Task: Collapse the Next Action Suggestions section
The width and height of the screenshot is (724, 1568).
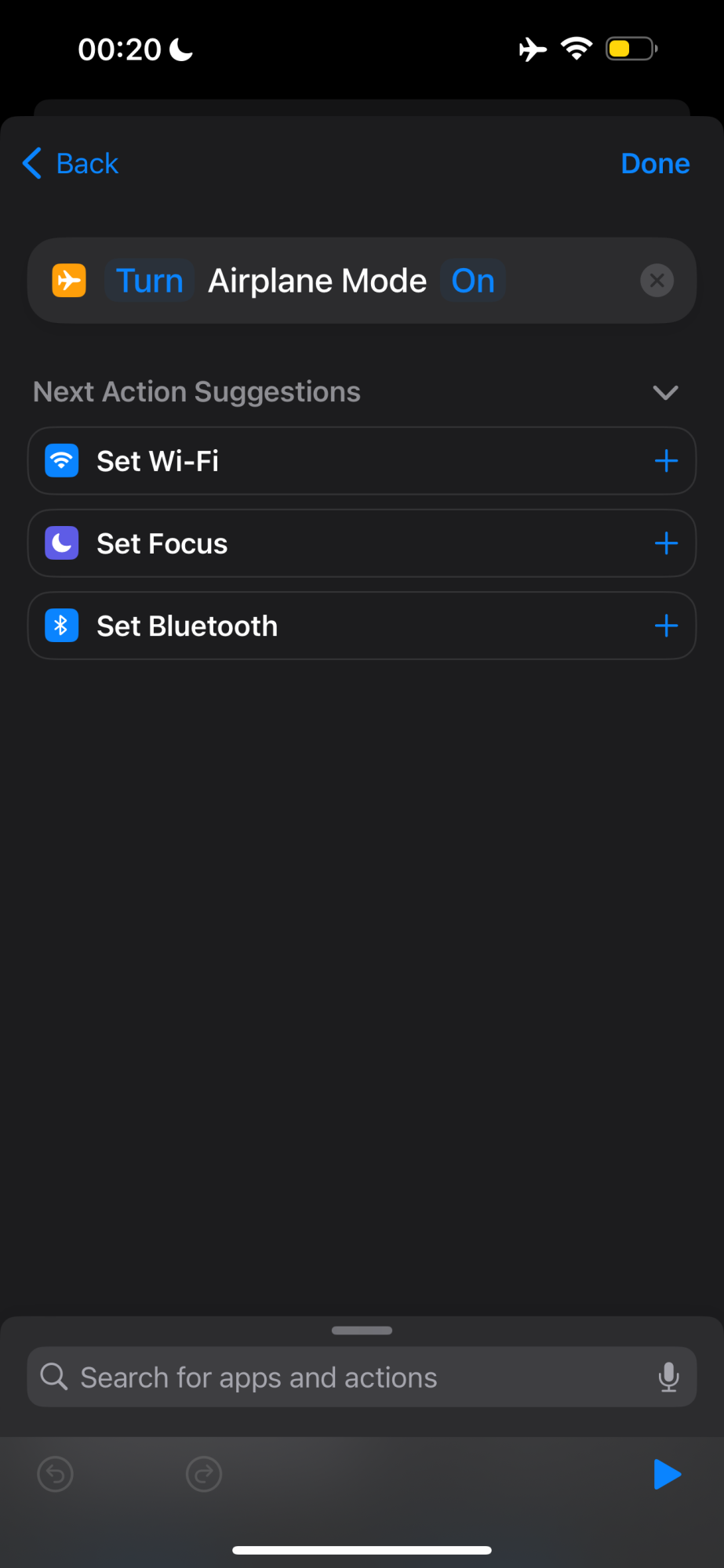Action: point(665,392)
